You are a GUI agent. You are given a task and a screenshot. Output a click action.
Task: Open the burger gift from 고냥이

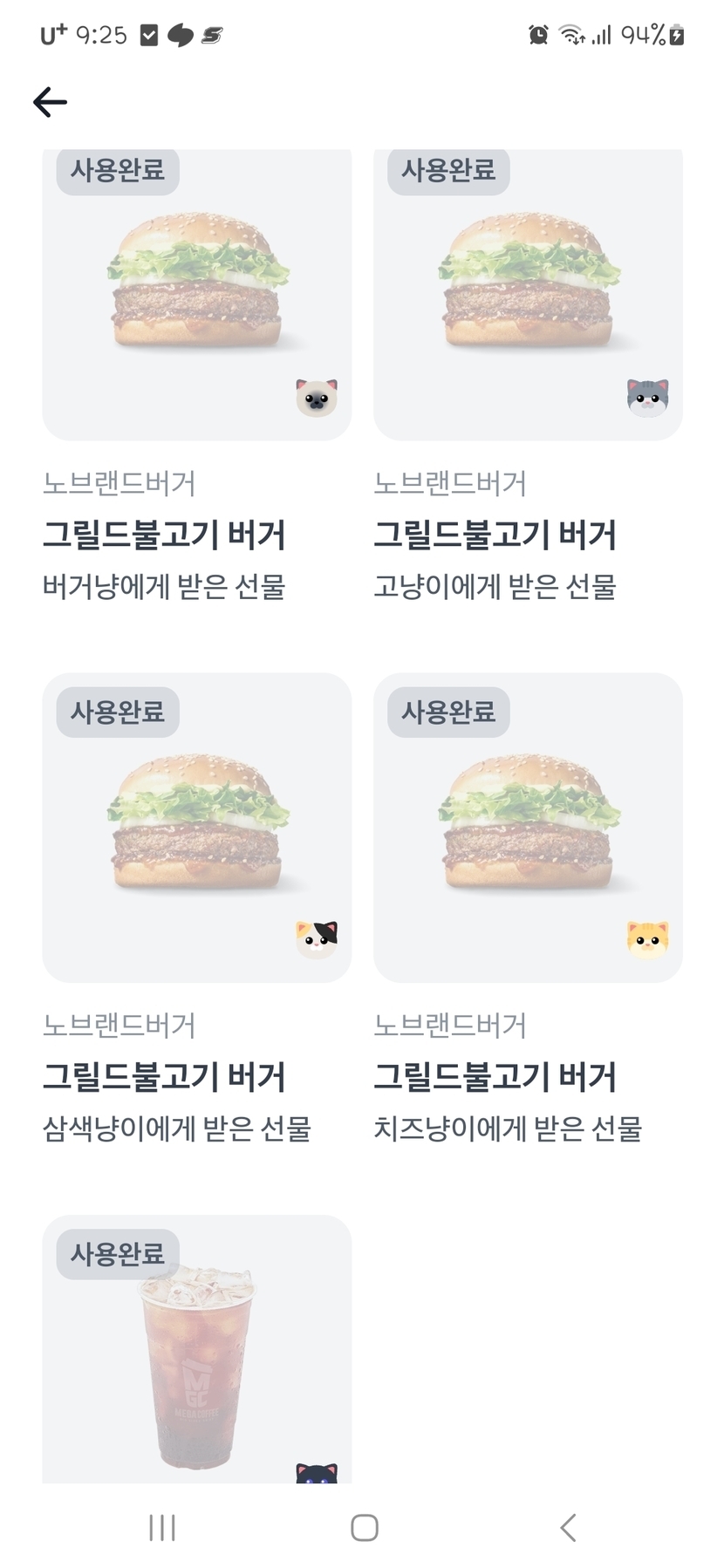click(x=528, y=297)
